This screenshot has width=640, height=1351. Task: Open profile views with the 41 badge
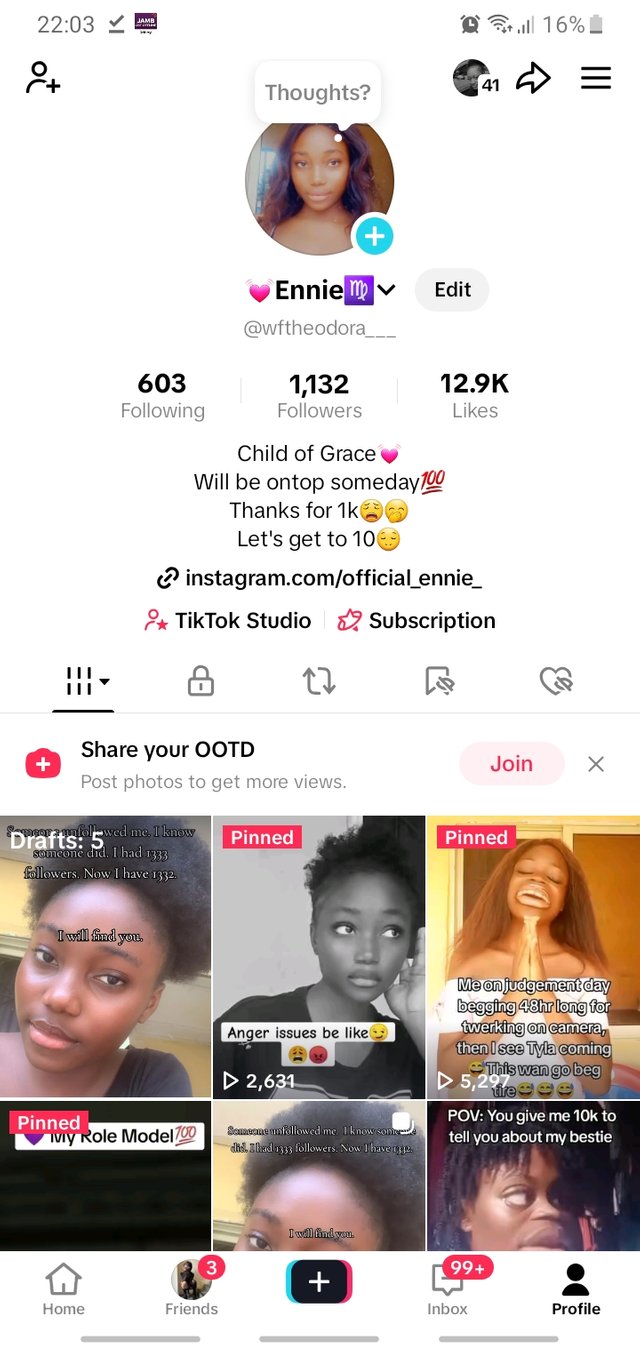(476, 78)
